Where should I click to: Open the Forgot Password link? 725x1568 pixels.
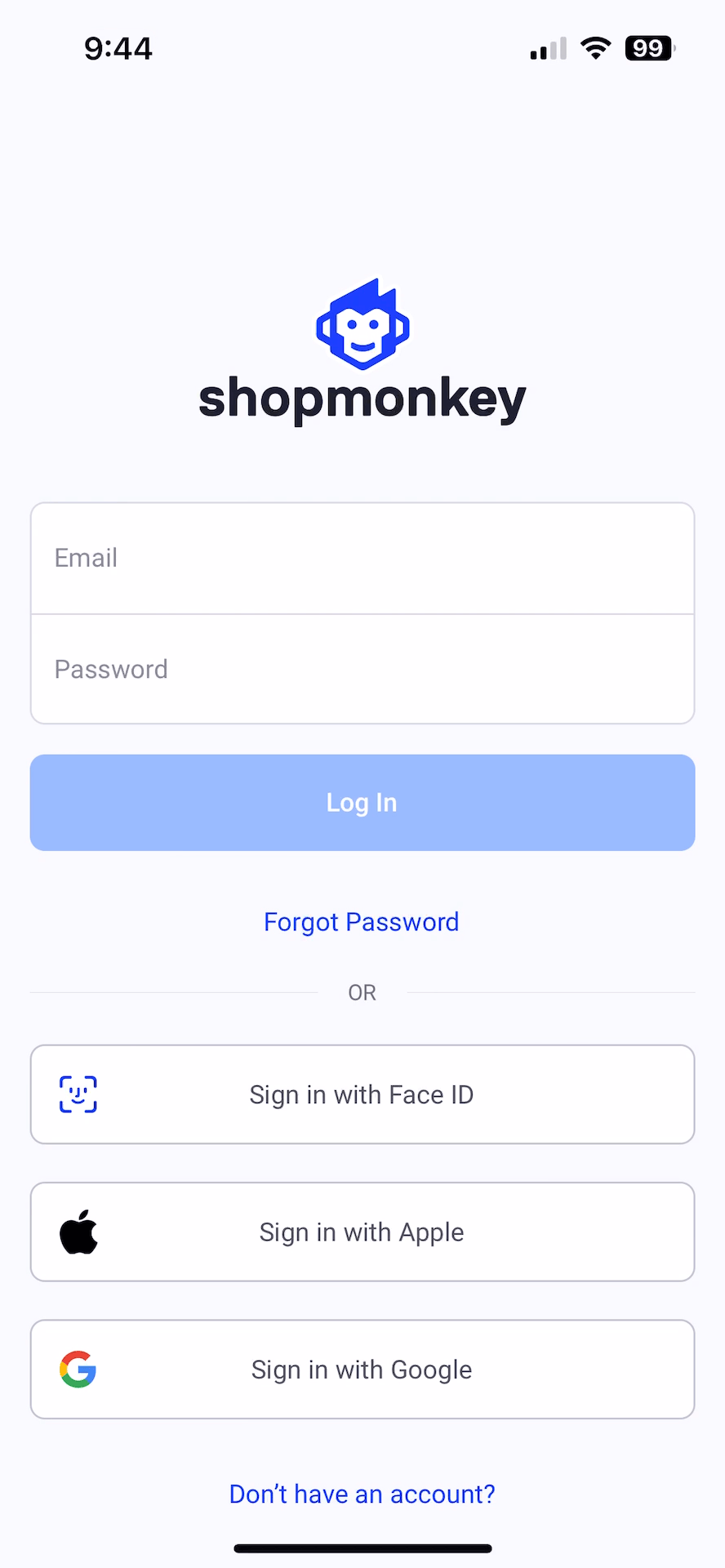pyautogui.click(x=361, y=921)
